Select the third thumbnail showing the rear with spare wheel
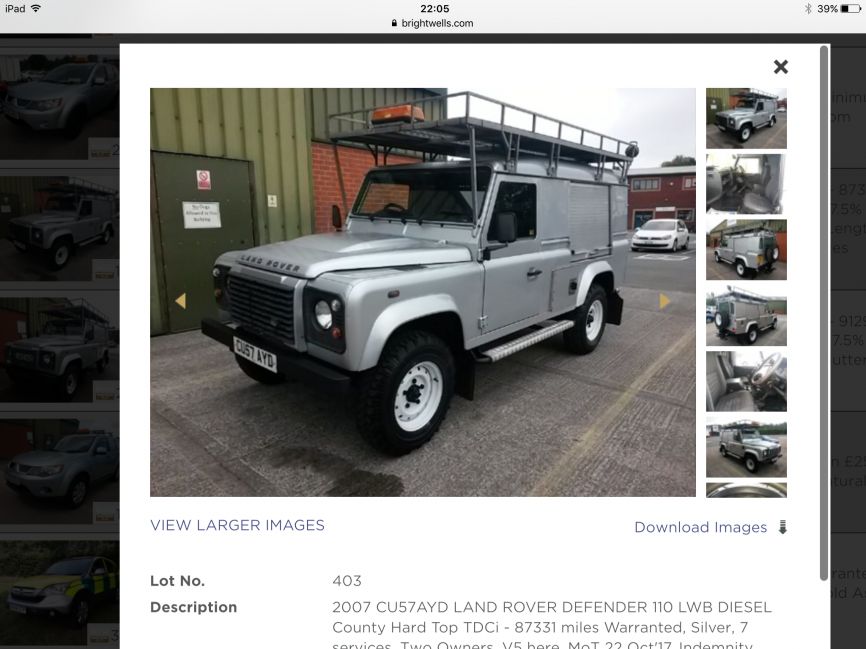 [746, 250]
